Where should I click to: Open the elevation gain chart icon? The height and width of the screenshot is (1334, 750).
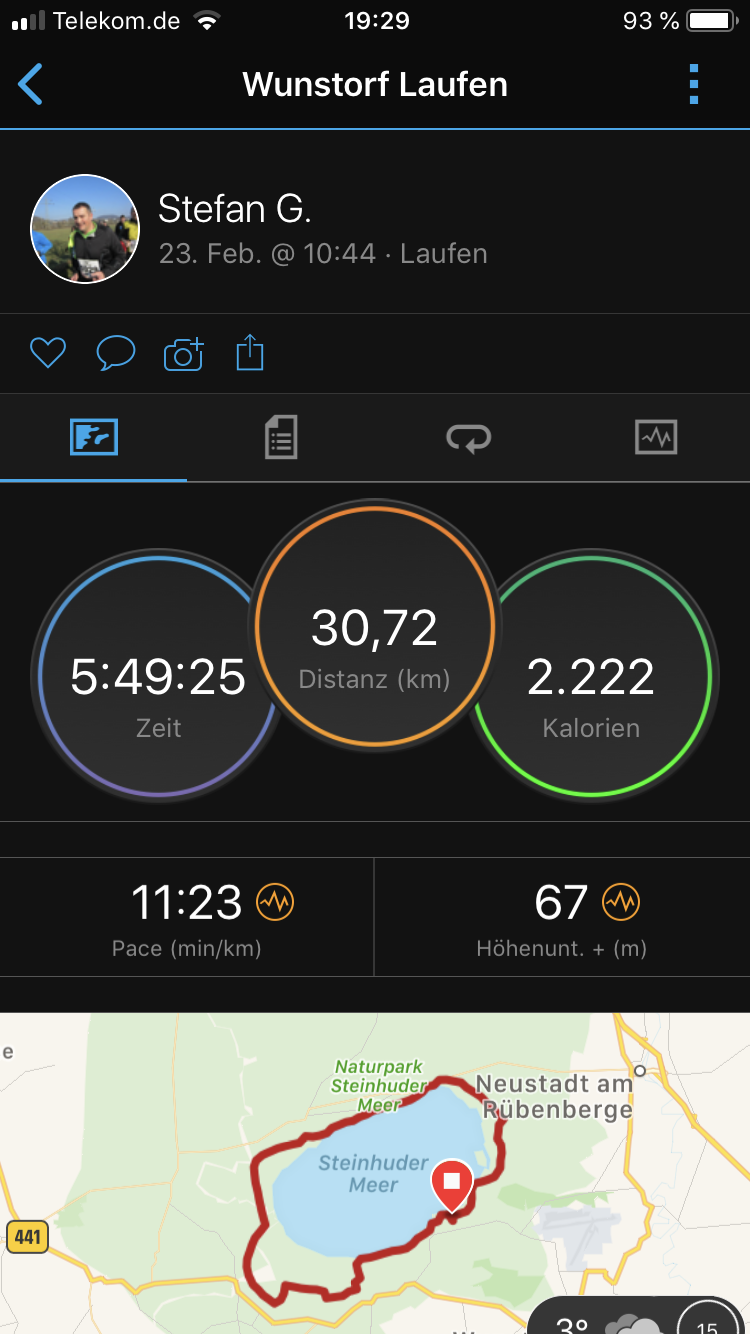click(x=620, y=903)
